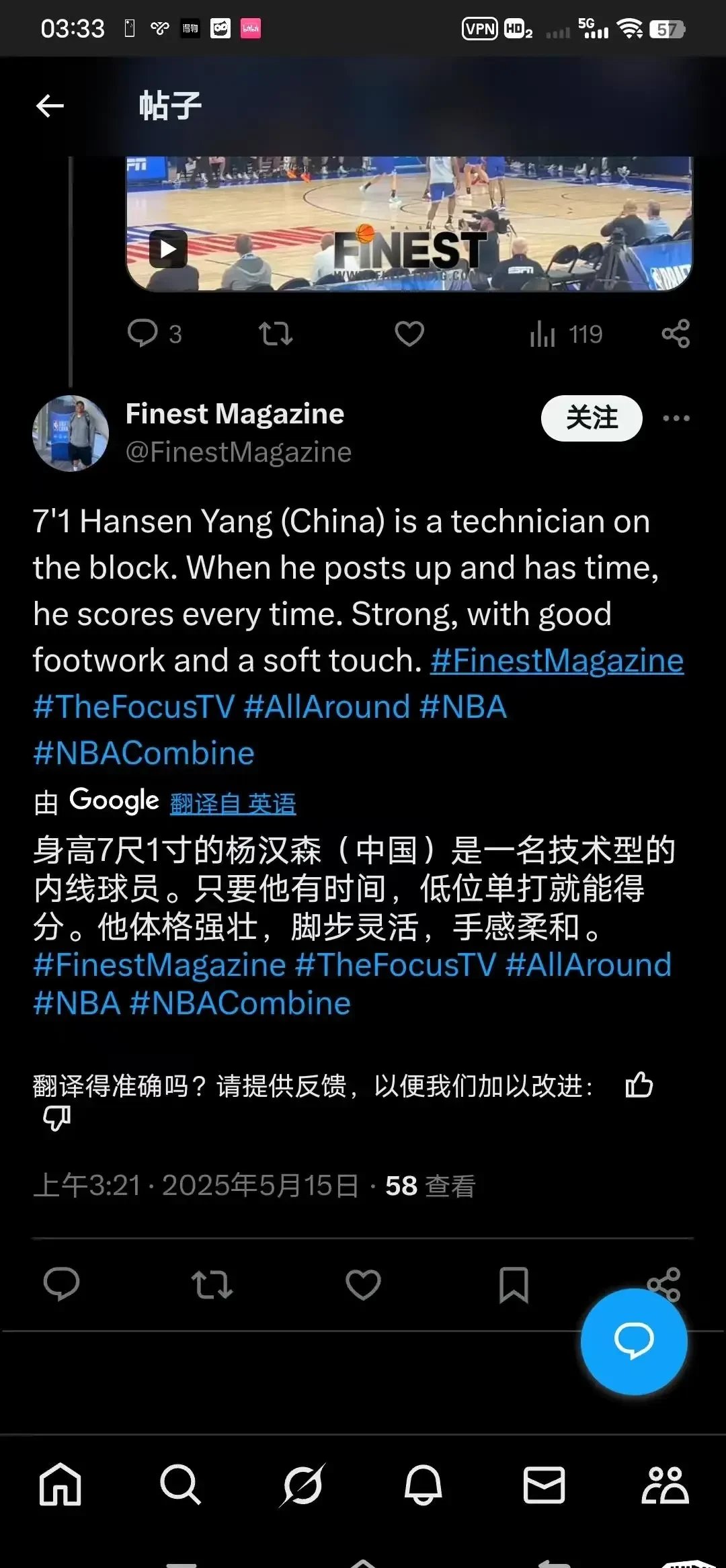Switch to the Home tab
Screen dimensions: 726x1568
61,1485
